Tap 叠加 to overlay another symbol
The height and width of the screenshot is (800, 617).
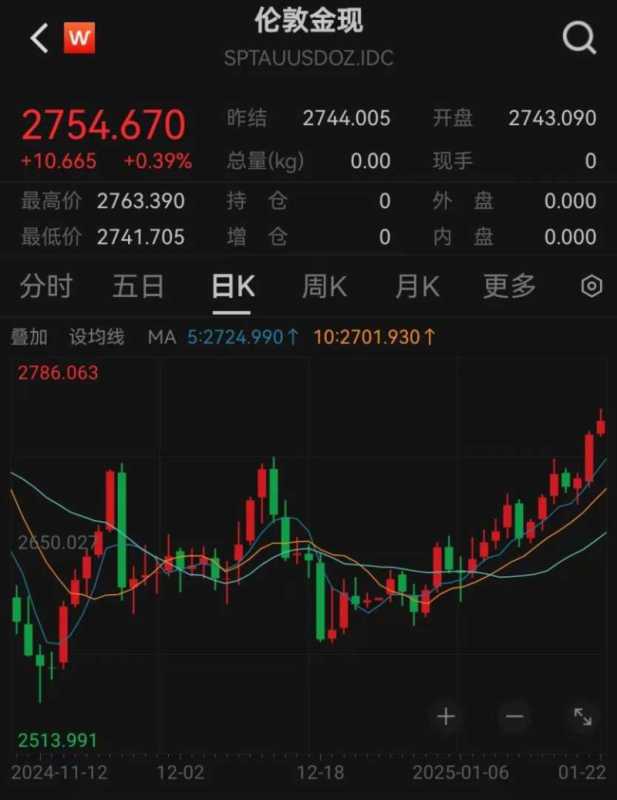click(28, 337)
